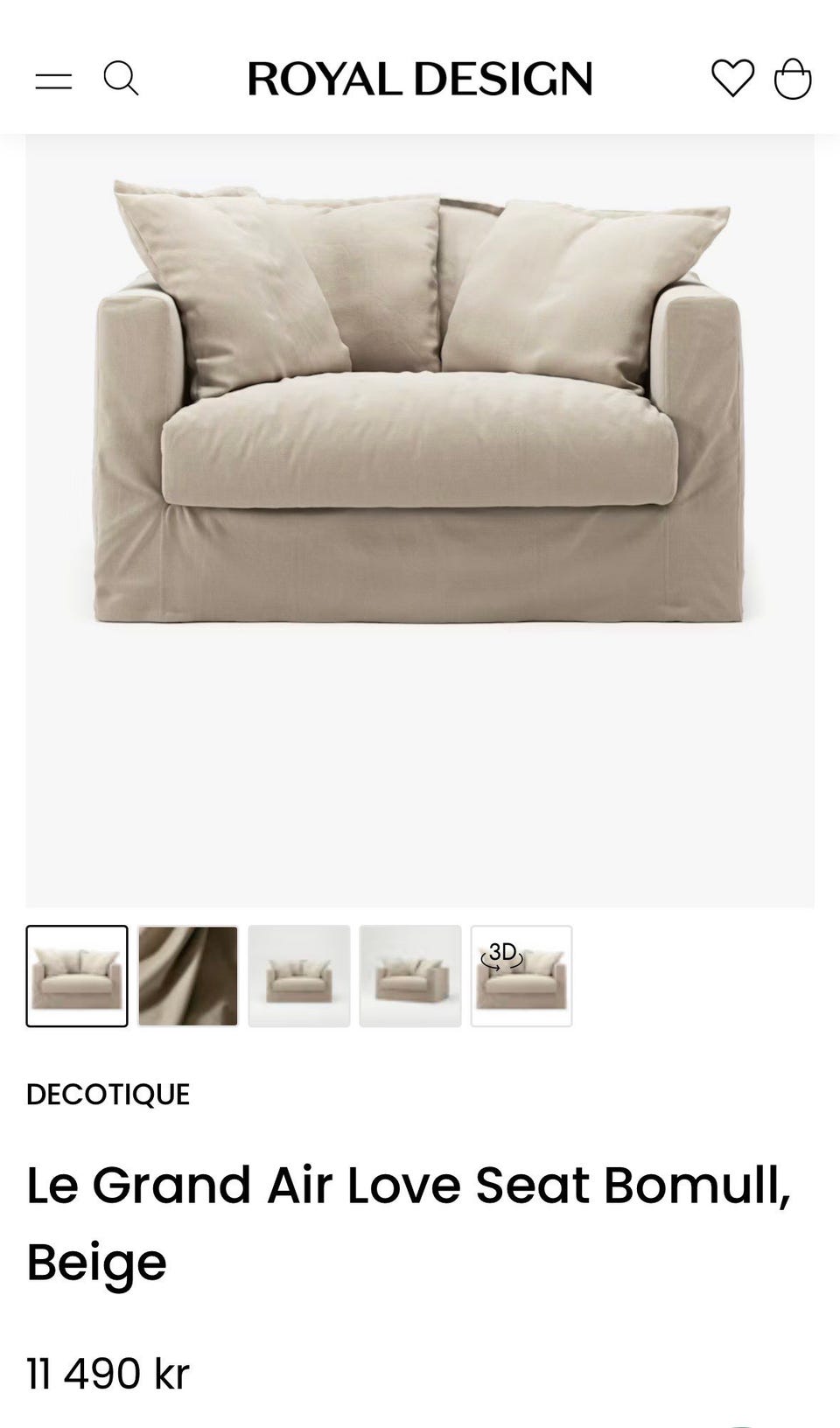
Task: View the fabric close-up thumbnail
Action: point(188,976)
